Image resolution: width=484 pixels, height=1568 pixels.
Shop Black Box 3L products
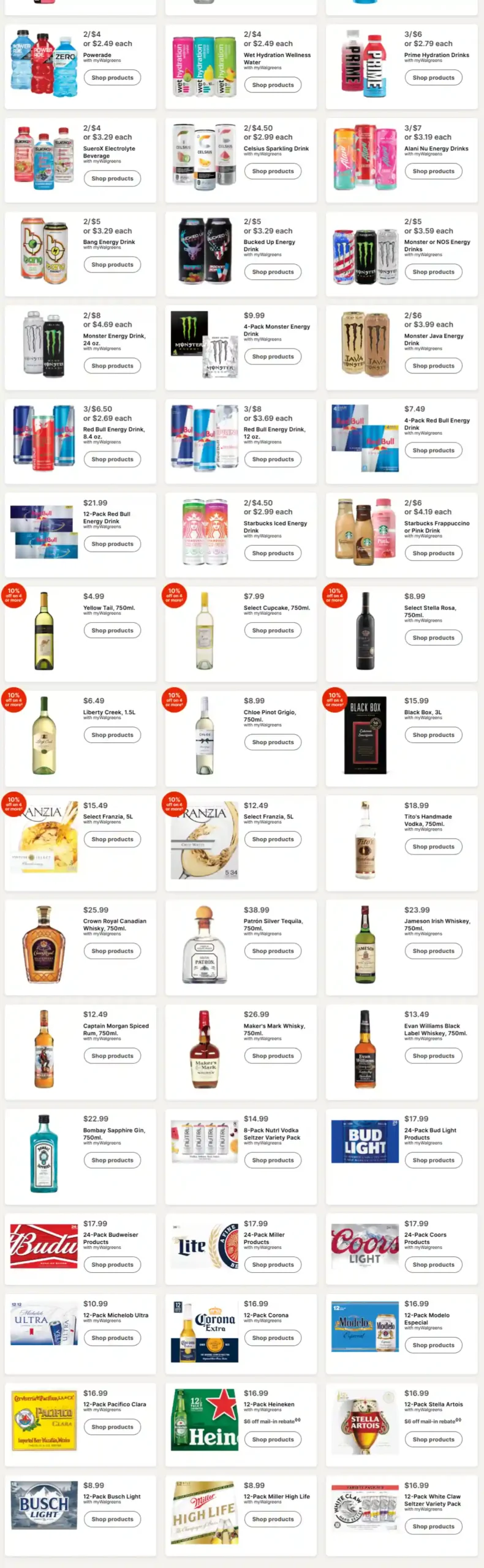433,735
